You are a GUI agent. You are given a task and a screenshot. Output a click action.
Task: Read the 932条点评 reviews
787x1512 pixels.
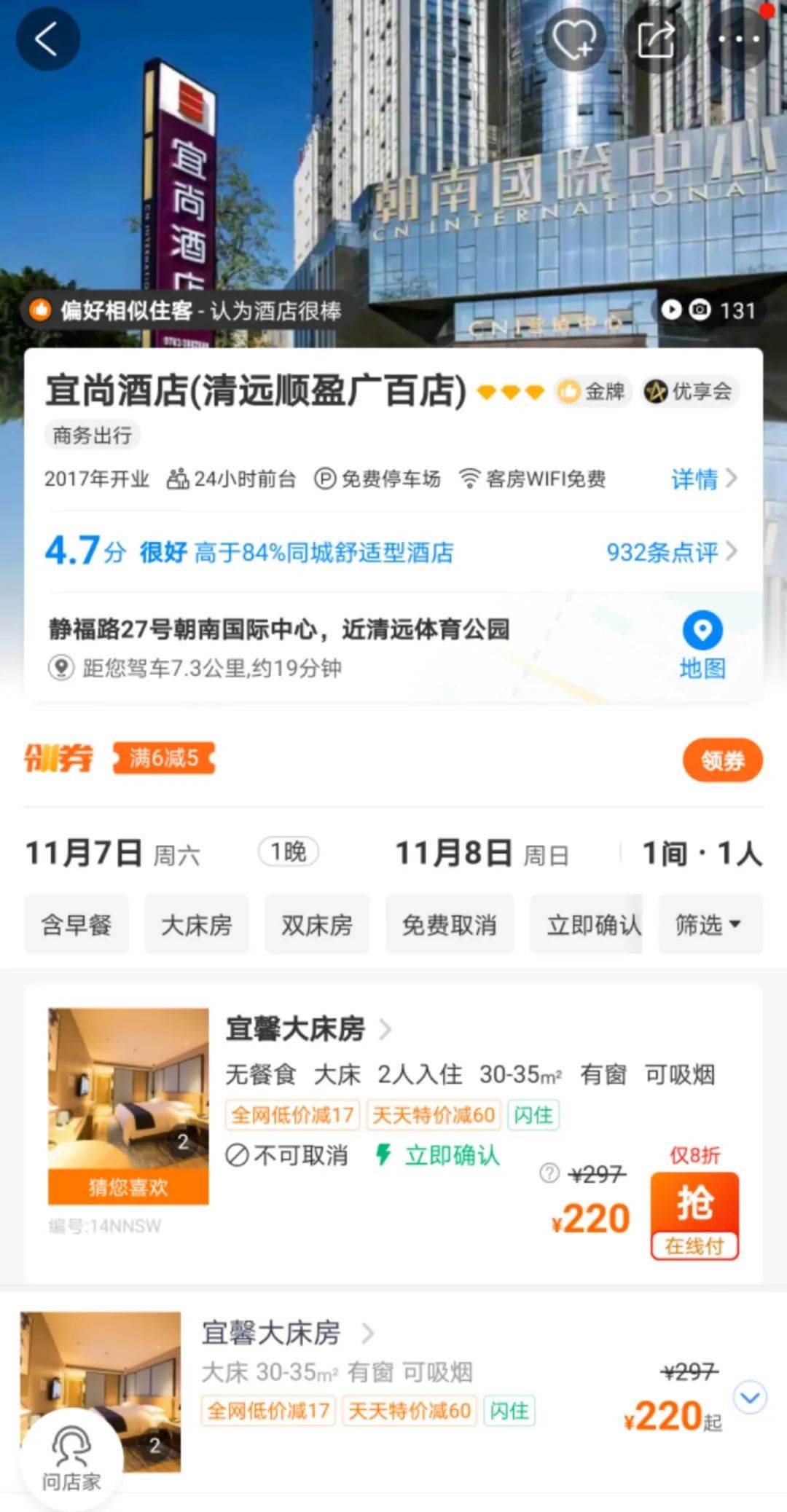click(671, 551)
